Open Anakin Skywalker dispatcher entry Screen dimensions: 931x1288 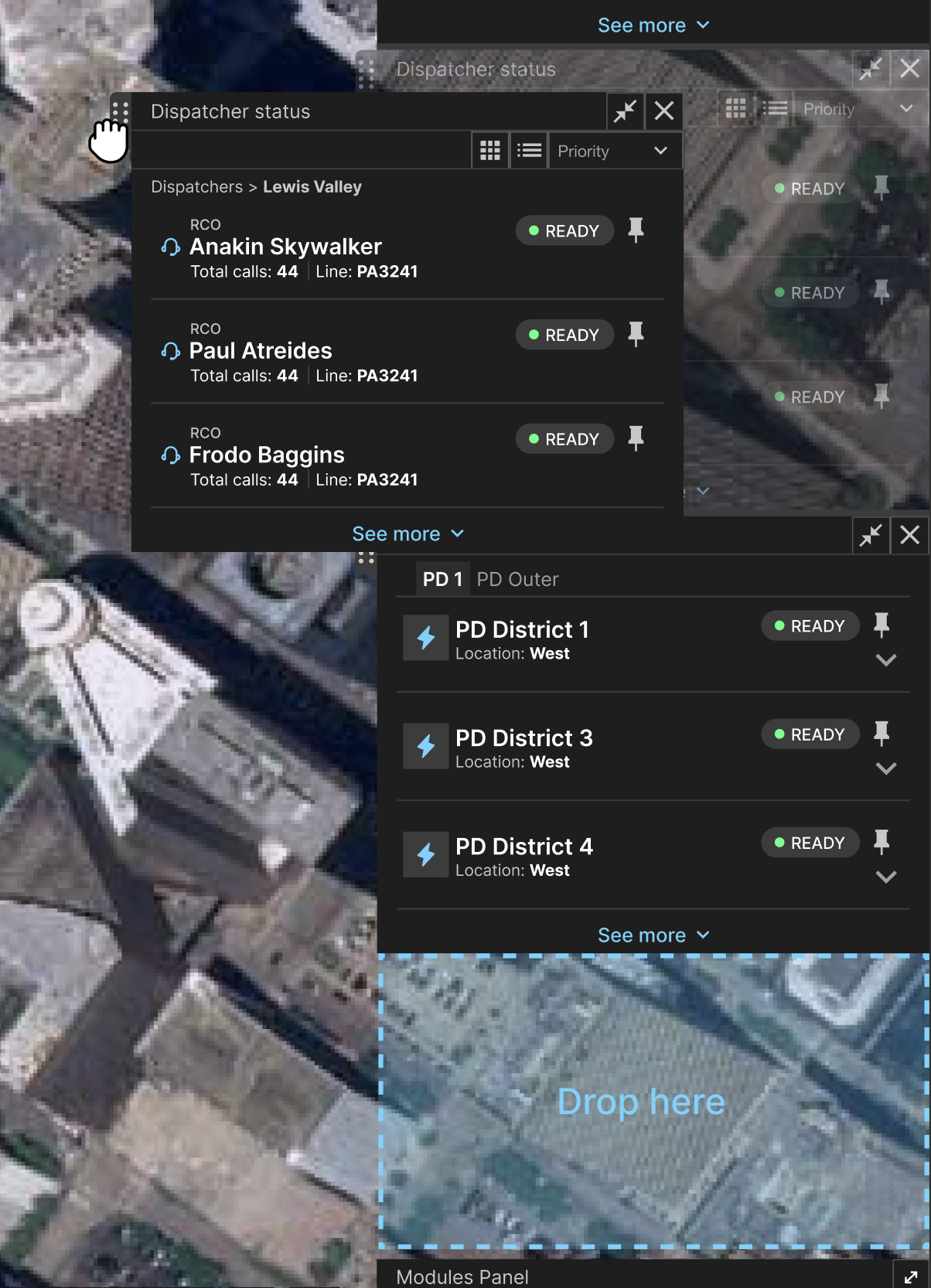pos(285,247)
